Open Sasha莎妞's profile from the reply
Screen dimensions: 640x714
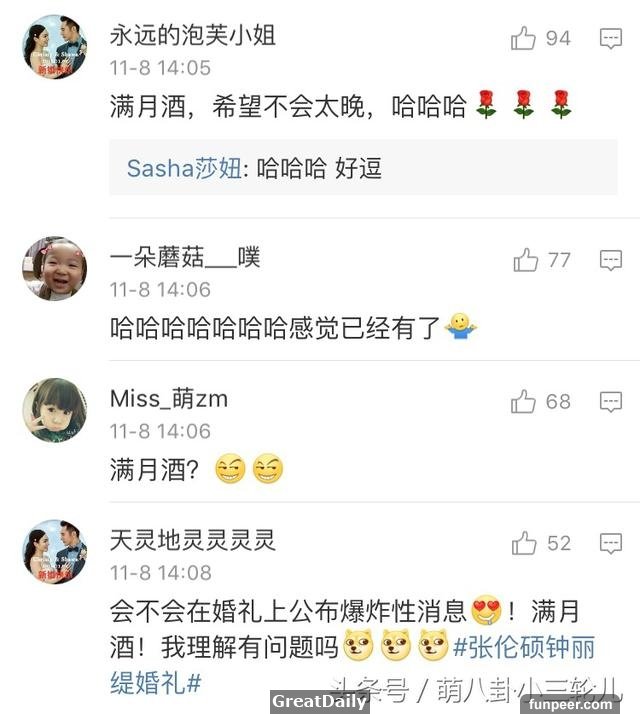[184, 168]
